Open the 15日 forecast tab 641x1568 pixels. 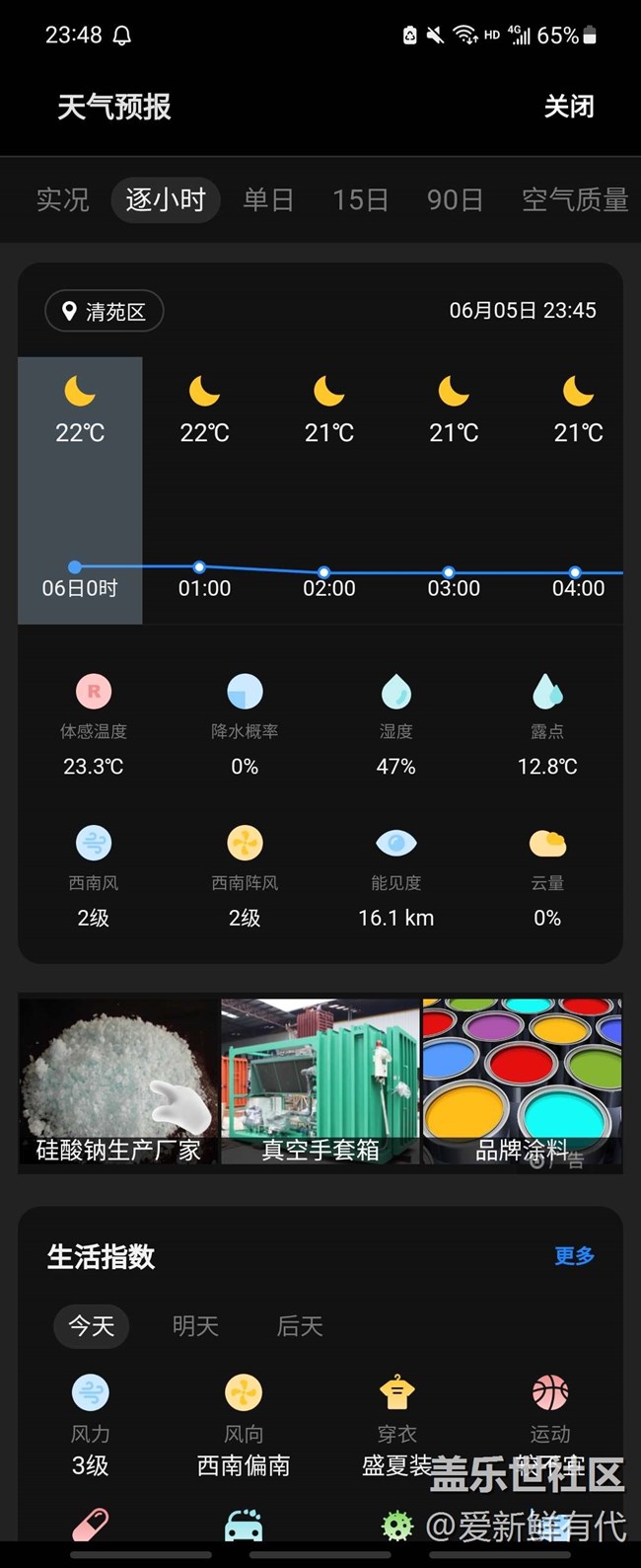[x=360, y=200]
